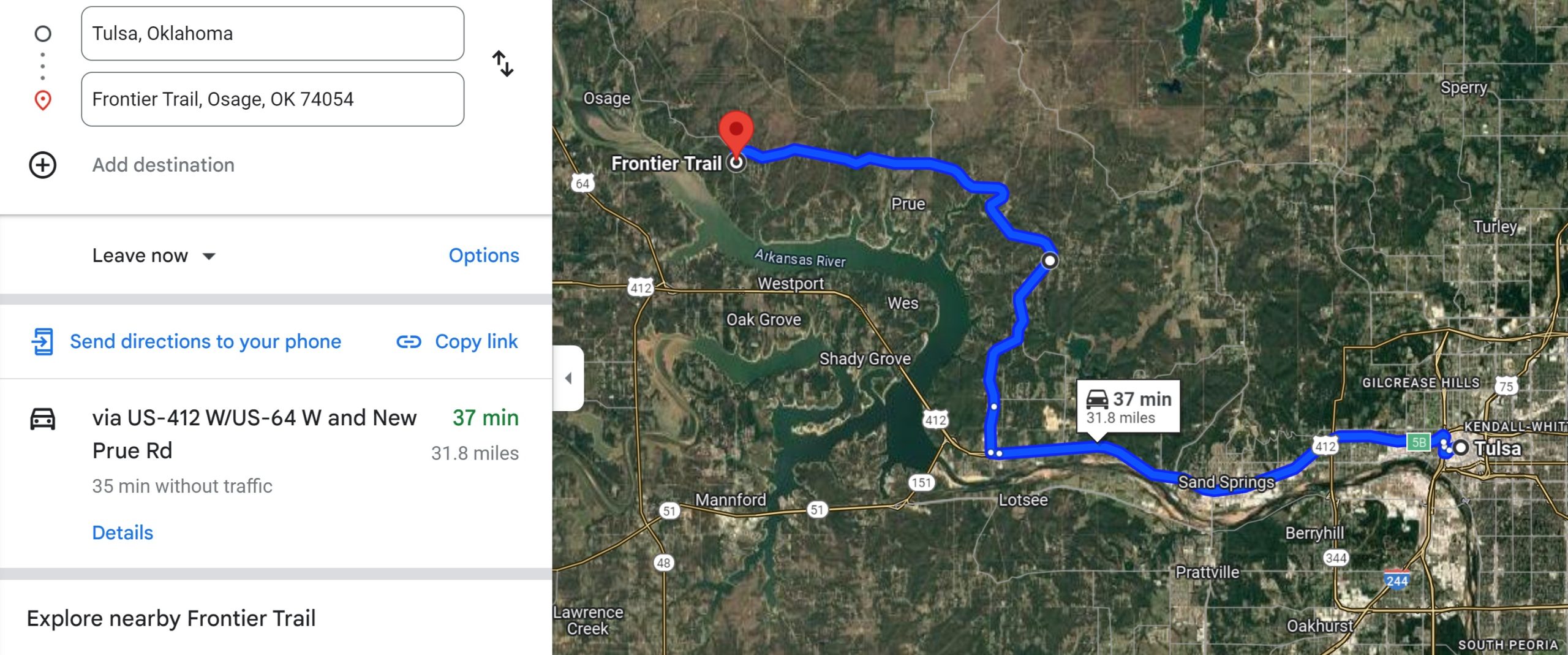This screenshot has width=1568, height=655.
Task: Collapse the side directions panel
Action: click(568, 378)
